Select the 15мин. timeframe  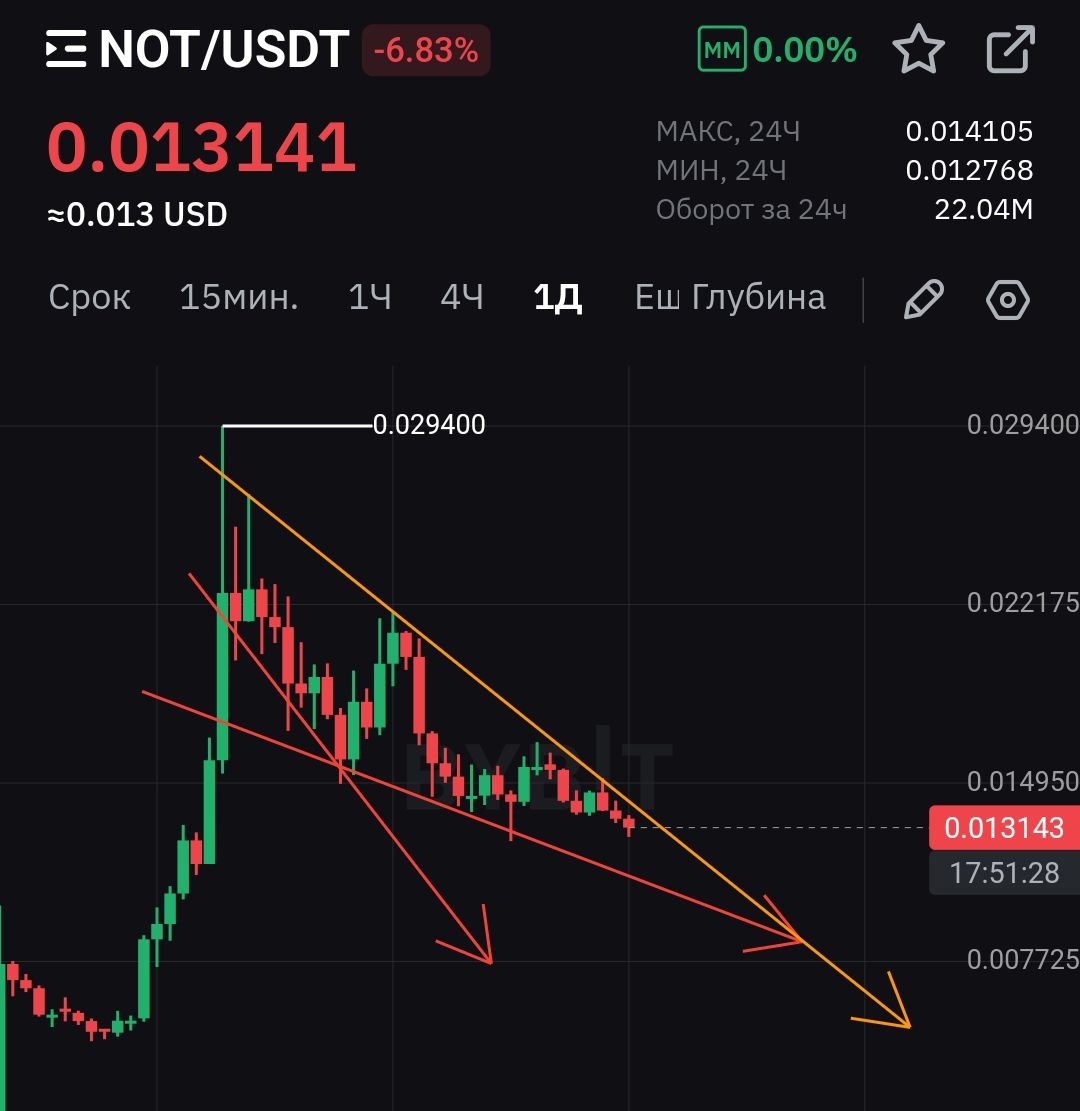point(239,298)
